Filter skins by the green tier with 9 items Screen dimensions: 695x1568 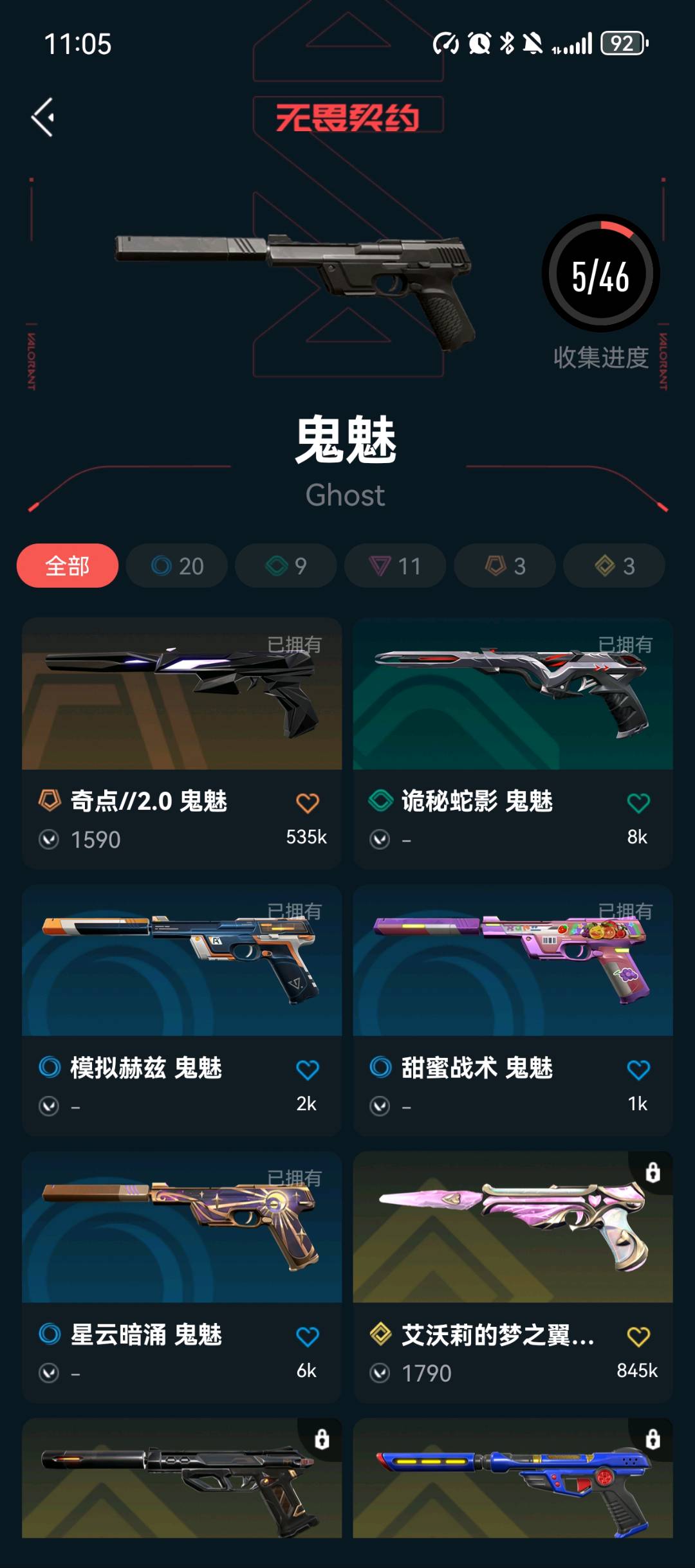(x=286, y=566)
